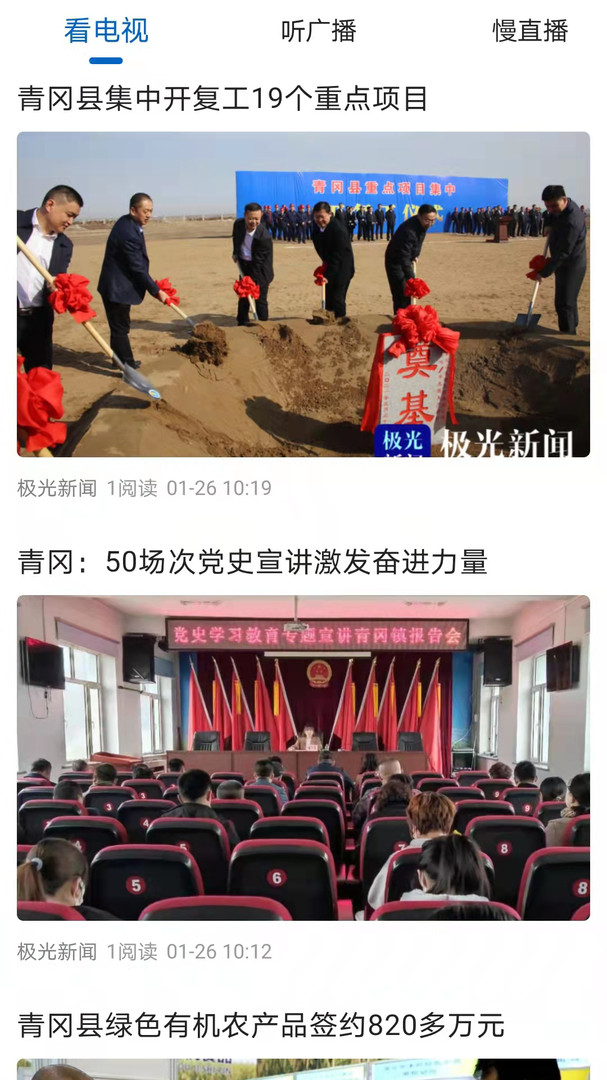This screenshot has width=607, height=1080.
Task: Open article 青冈县集中开复工19个重点项目
Action: (223, 99)
